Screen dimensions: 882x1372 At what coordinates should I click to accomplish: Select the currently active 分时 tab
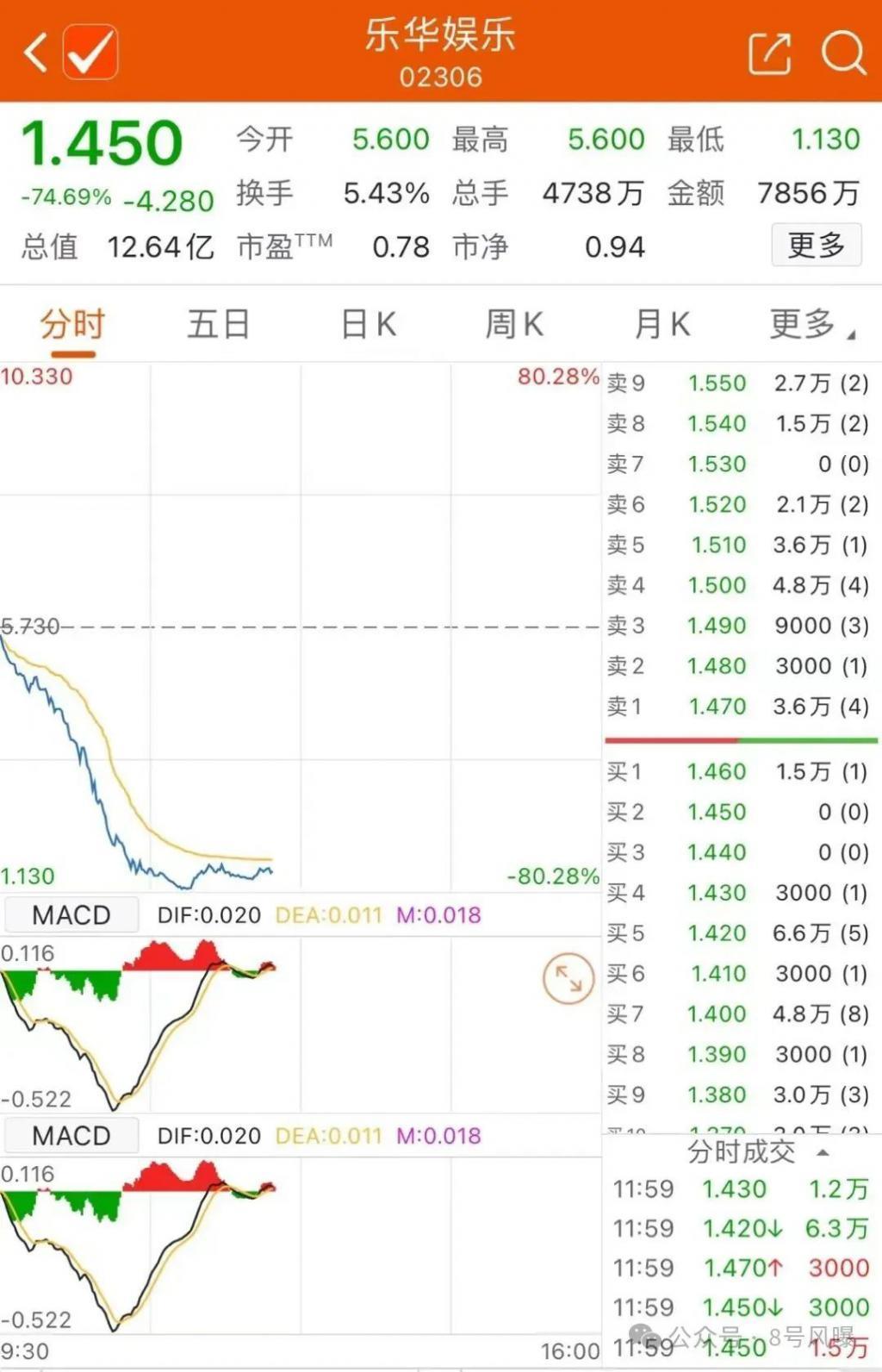coord(70,324)
